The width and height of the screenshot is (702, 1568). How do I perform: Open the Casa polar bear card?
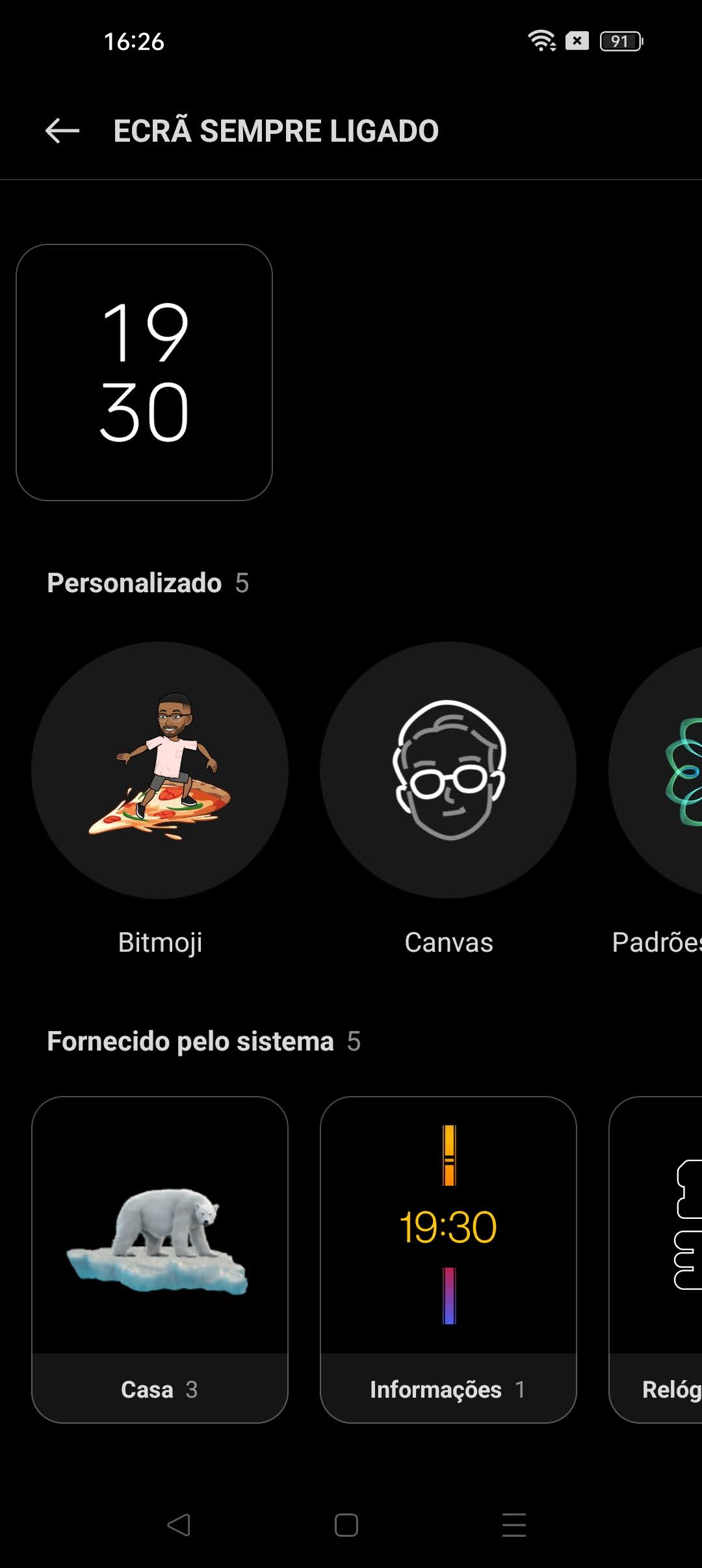pyautogui.click(x=160, y=1251)
